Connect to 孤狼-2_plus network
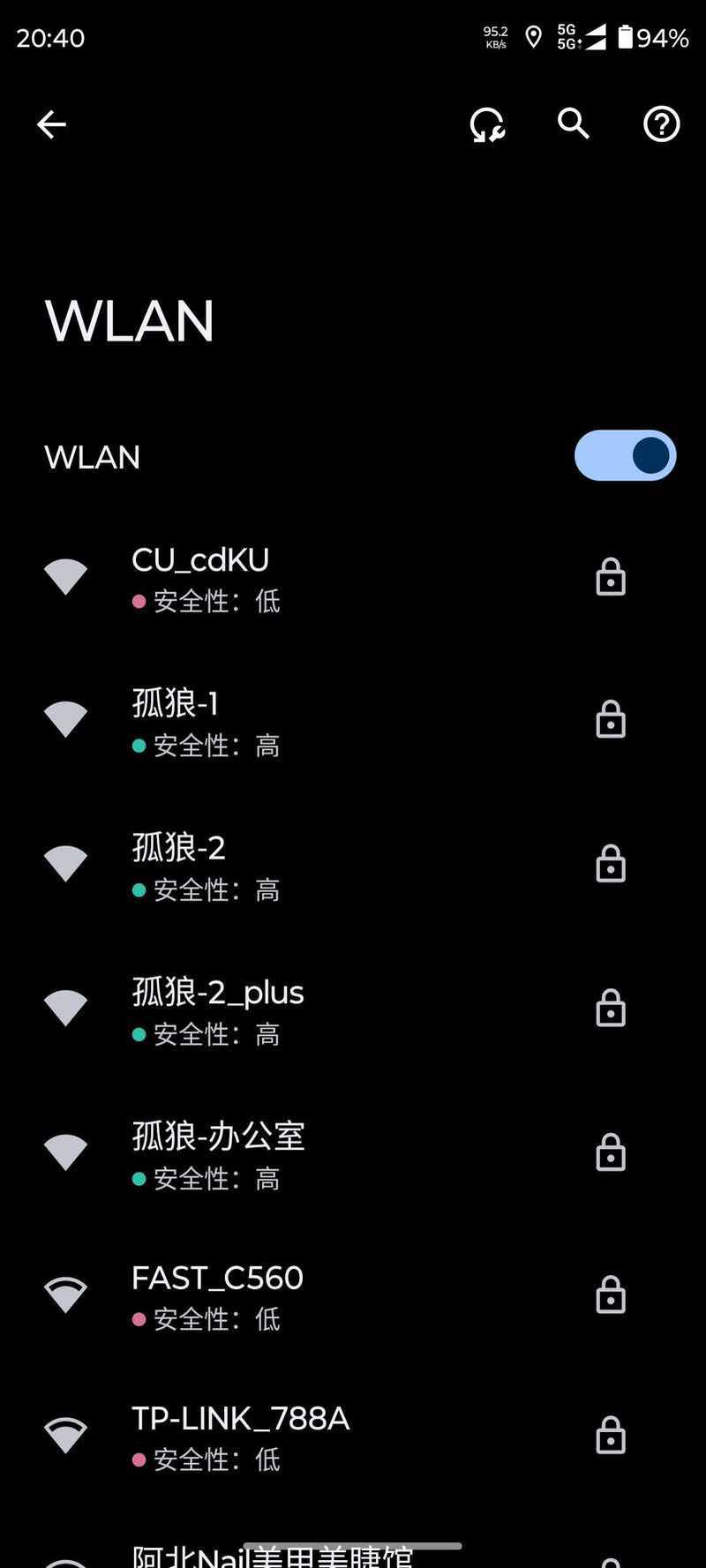The image size is (706, 1568). click(x=353, y=1010)
